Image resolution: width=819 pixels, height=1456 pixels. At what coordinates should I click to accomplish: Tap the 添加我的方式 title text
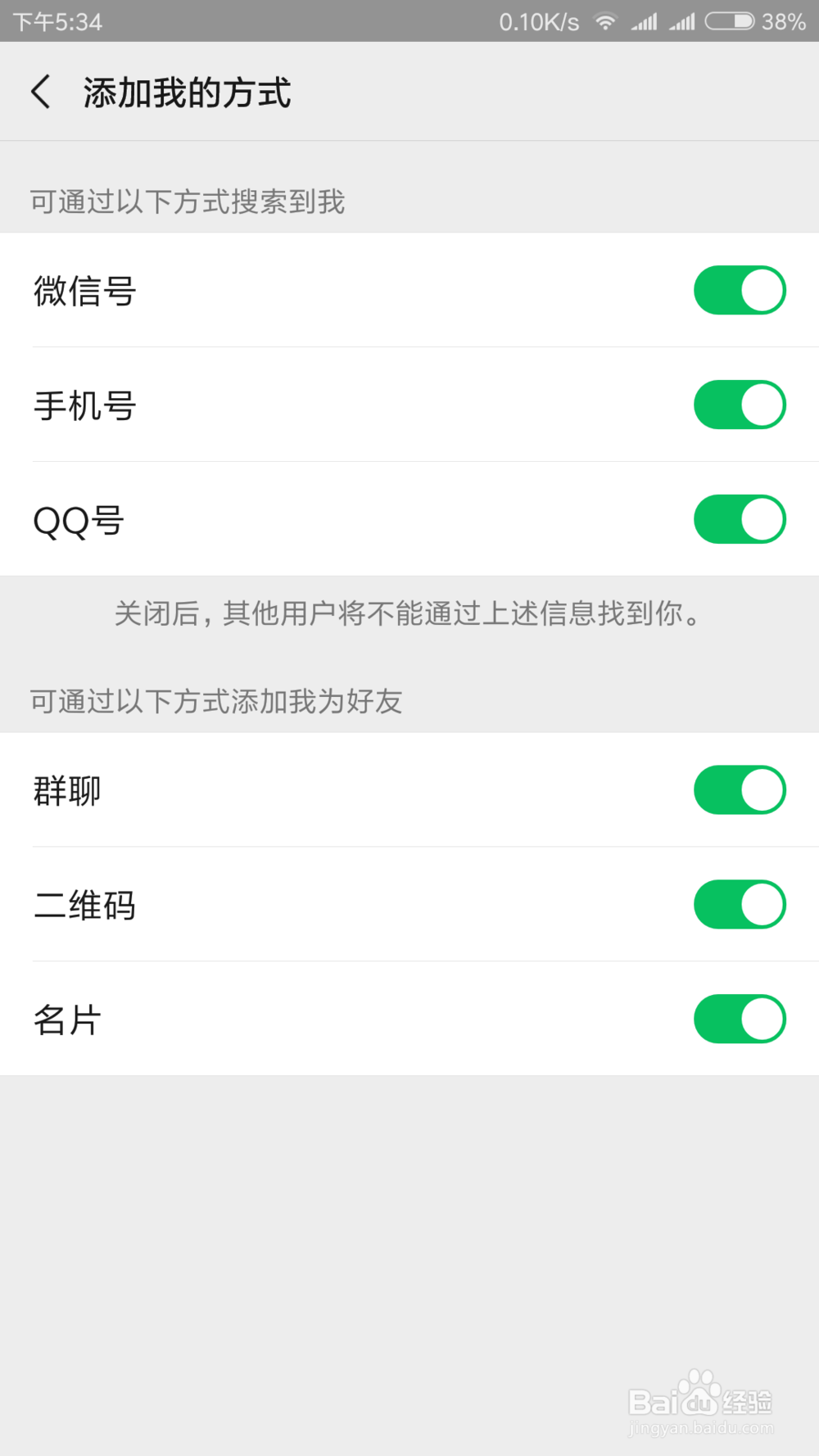click(x=188, y=92)
